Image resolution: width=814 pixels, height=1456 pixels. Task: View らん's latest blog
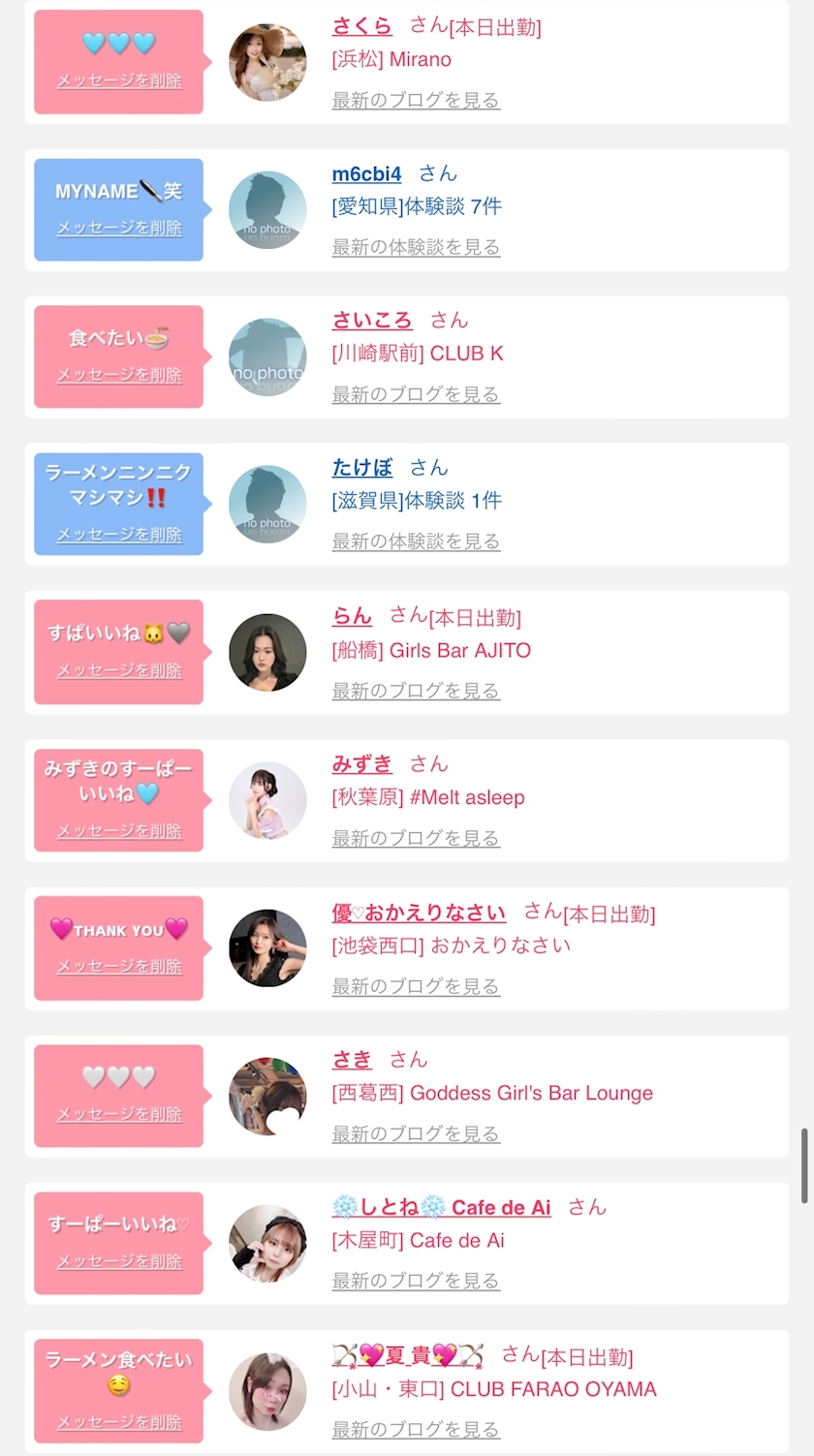[416, 691]
